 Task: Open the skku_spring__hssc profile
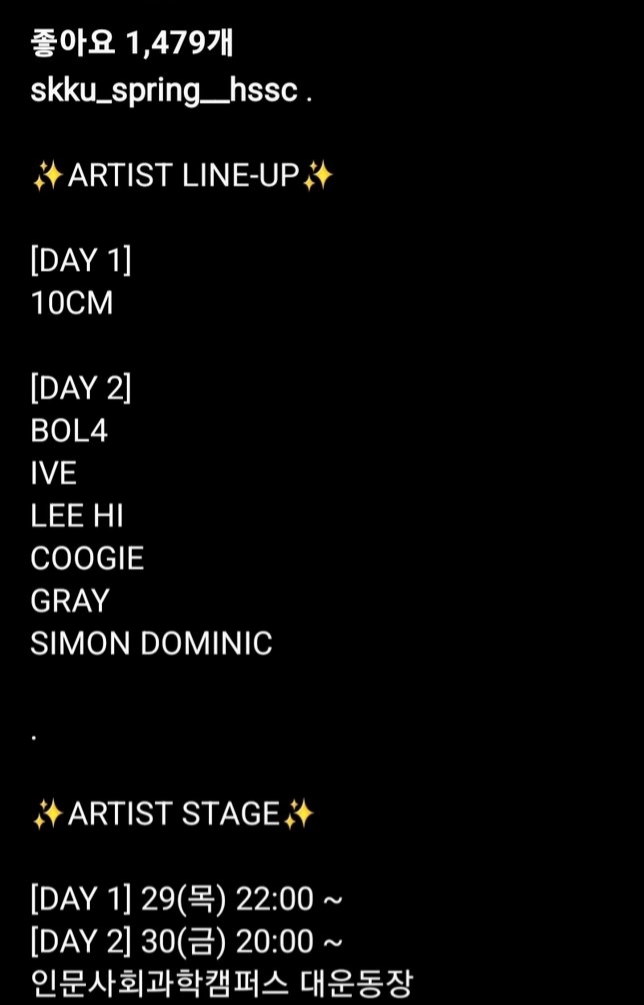tap(164, 90)
